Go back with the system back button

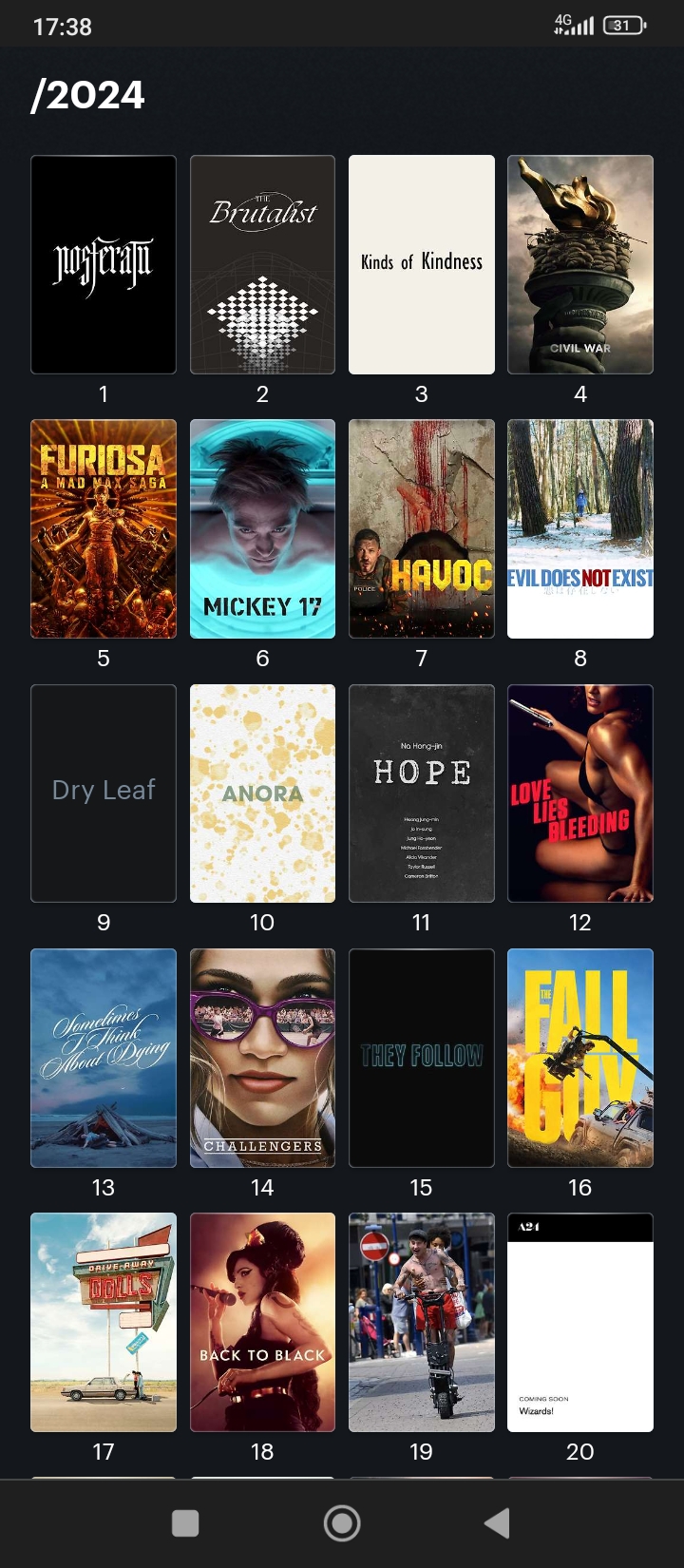coord(498,1523)
